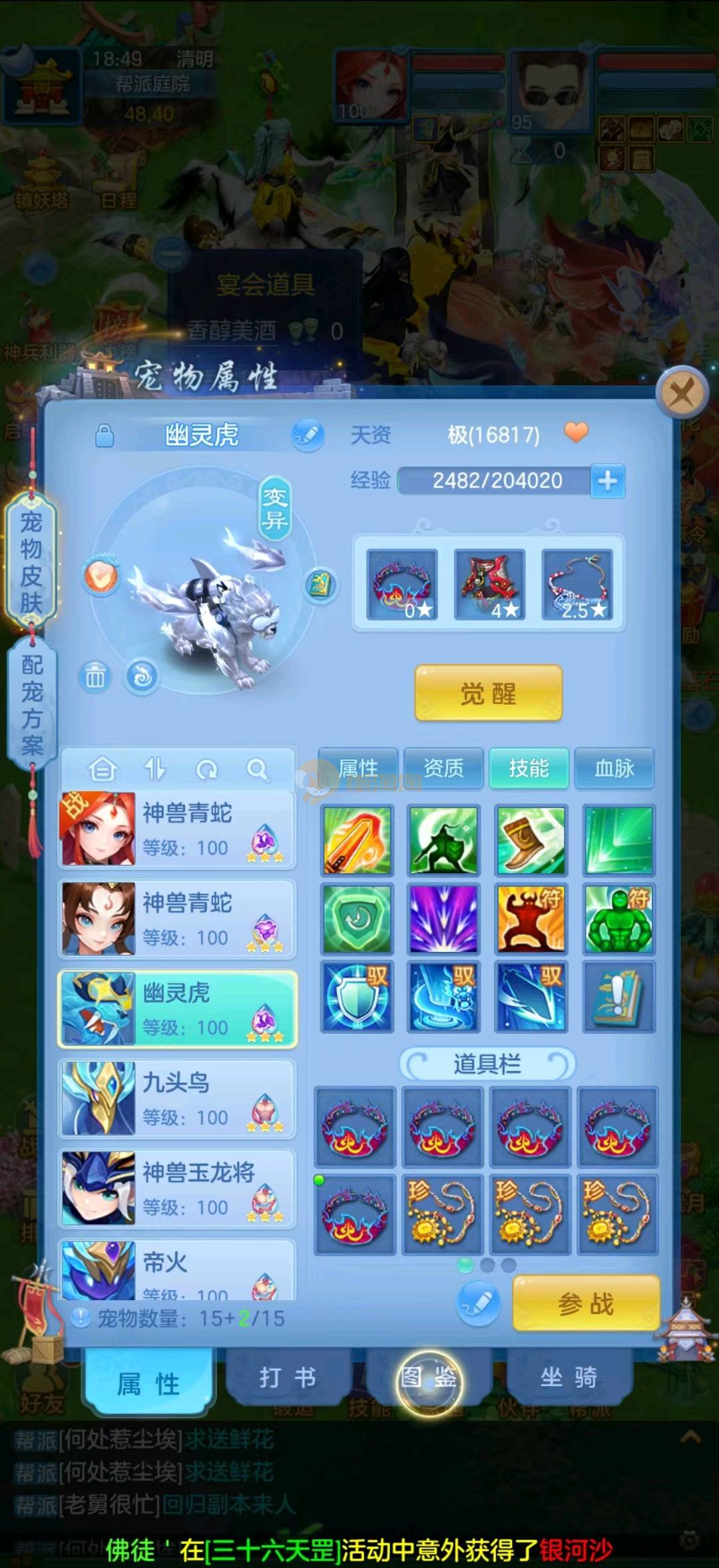Open the 打书 bottom tab

click(288, 1377)
